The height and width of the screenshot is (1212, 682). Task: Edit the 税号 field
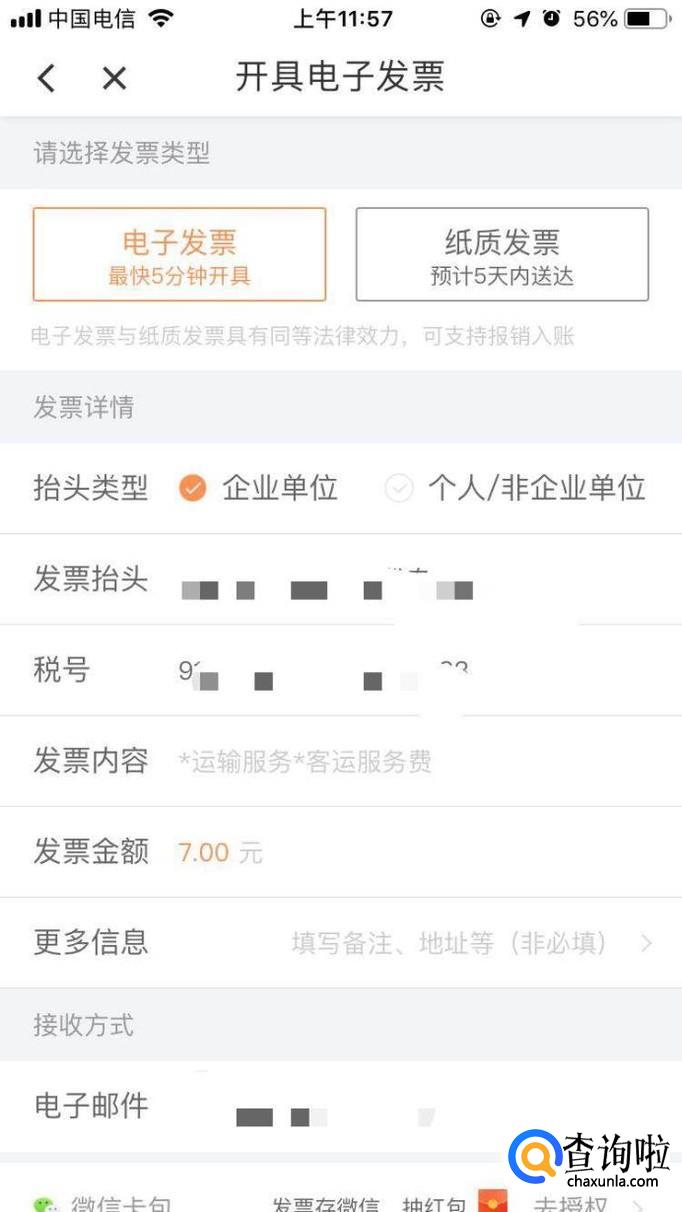click(x=341, y=670)
